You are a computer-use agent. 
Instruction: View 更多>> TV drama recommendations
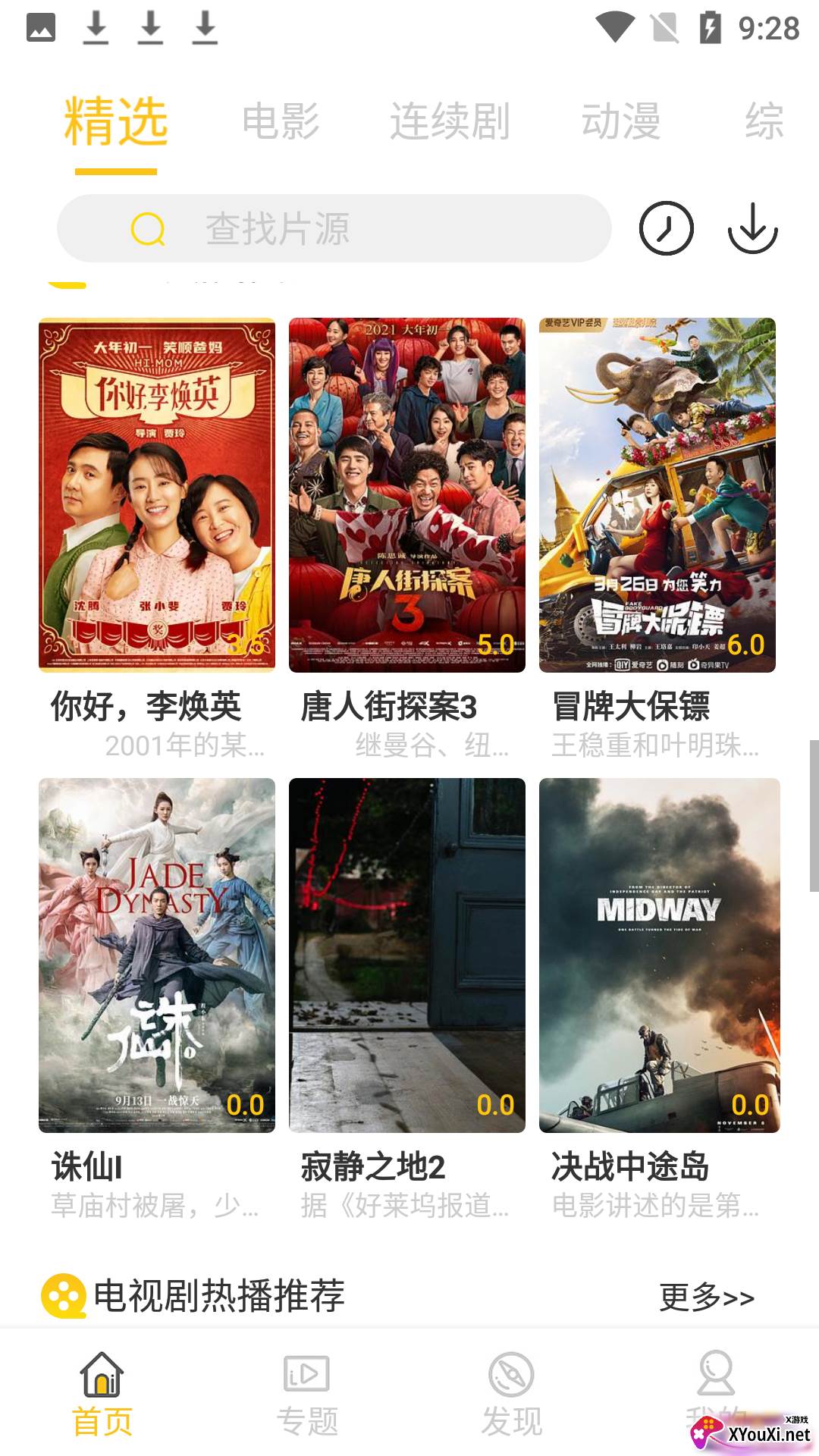707,1298
